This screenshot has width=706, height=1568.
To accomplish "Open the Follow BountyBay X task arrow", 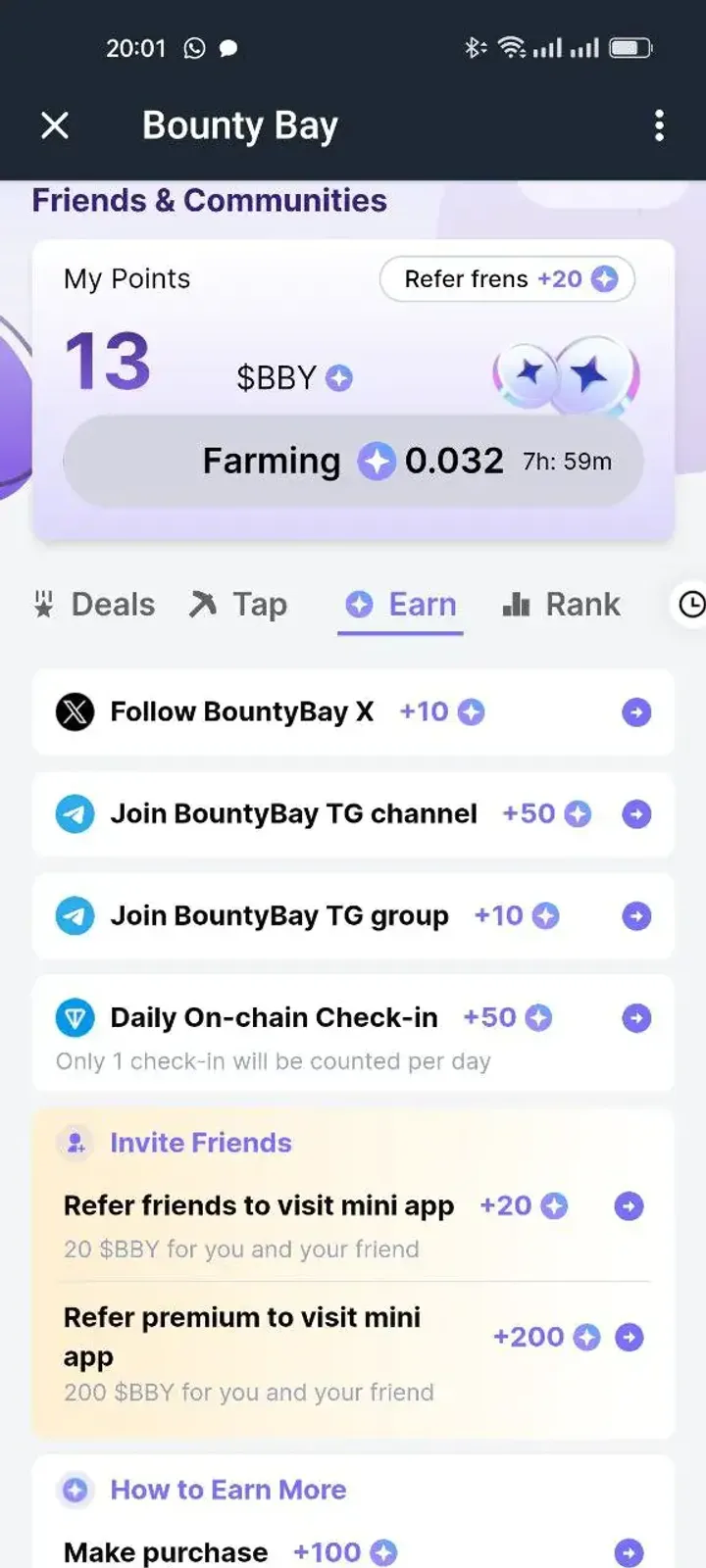I will tap(636, 712).
